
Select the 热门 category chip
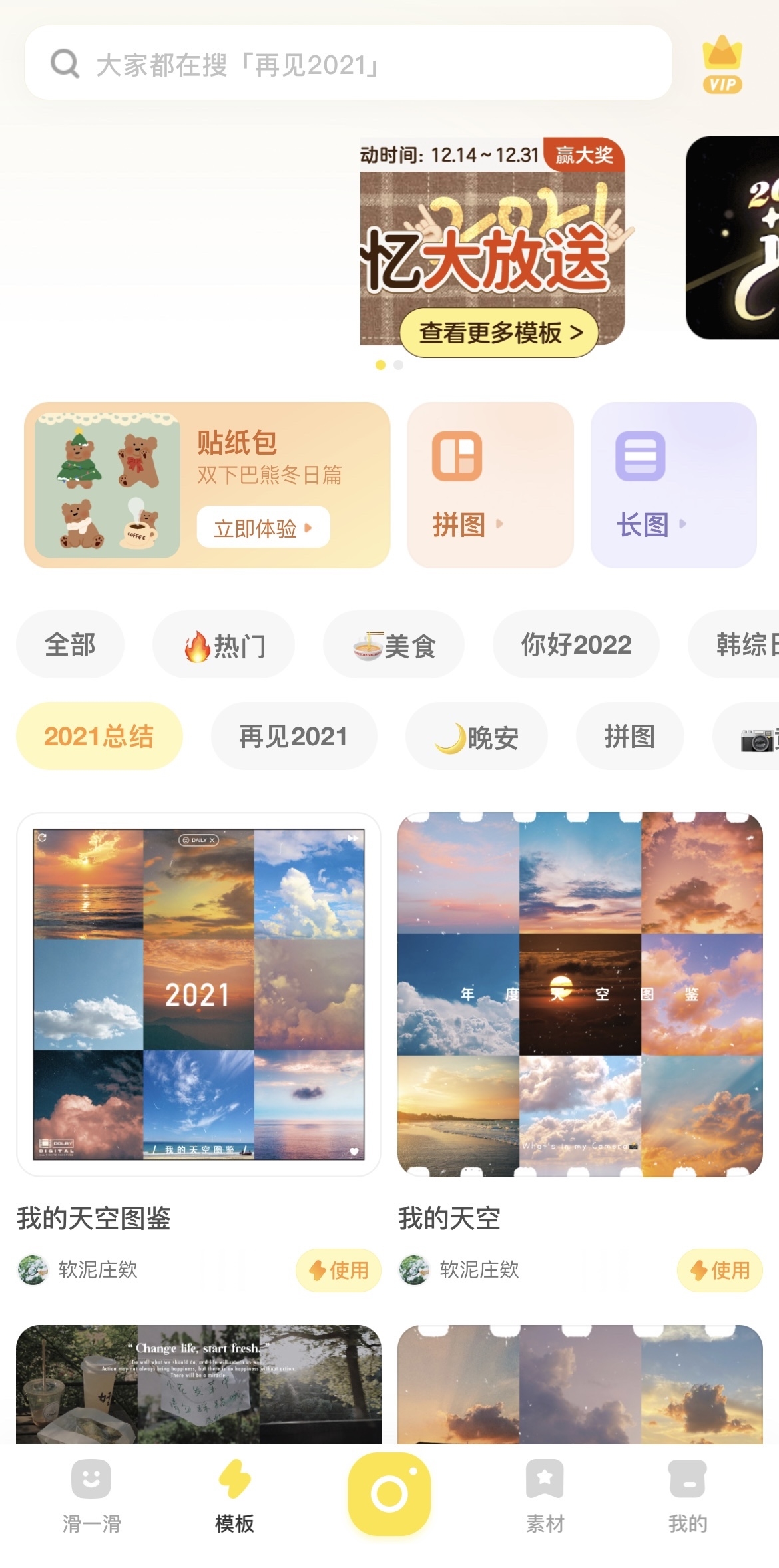click(x=224, y=644)
